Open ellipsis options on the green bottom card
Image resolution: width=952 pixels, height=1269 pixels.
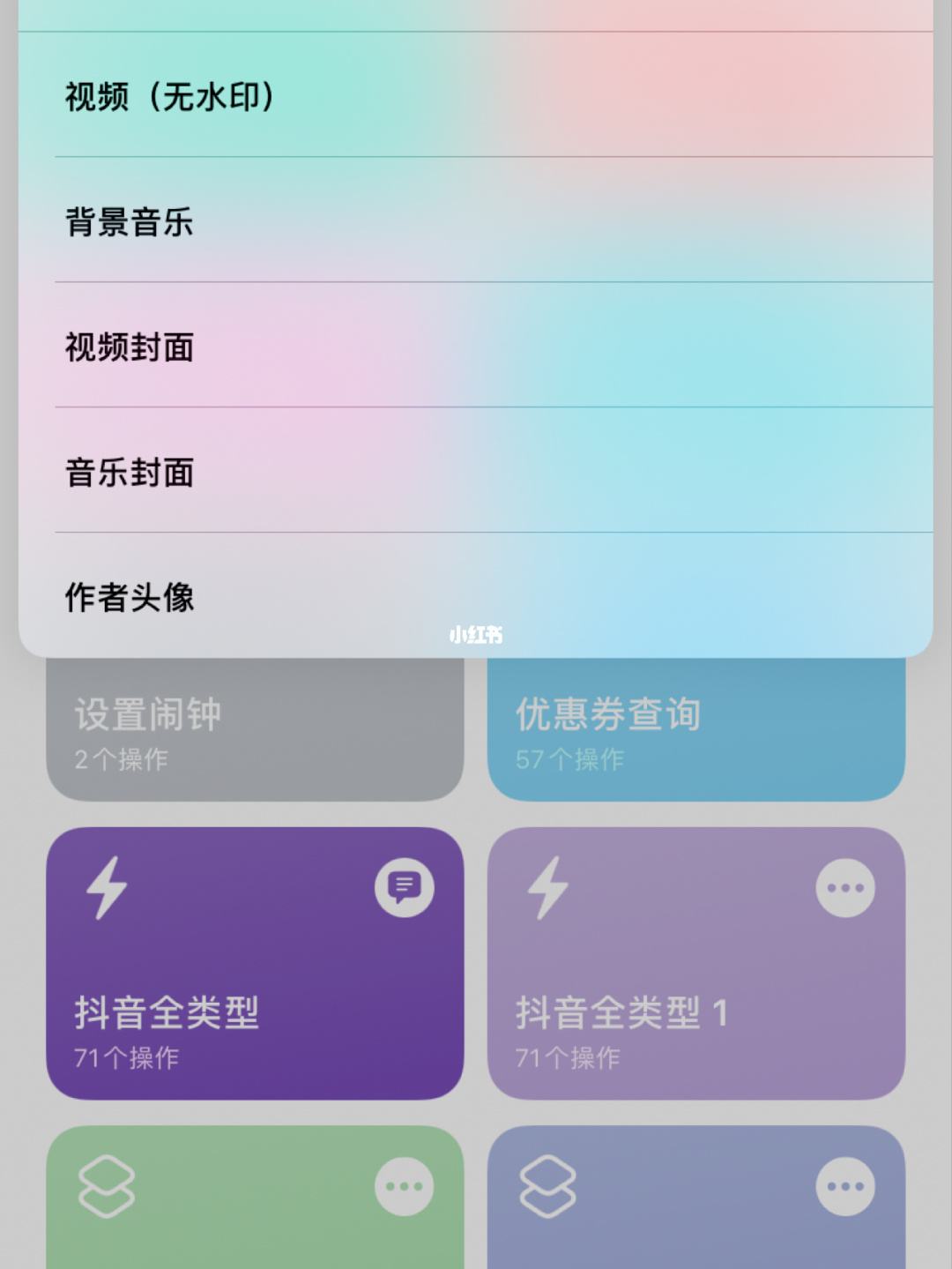click(404, 1188)
